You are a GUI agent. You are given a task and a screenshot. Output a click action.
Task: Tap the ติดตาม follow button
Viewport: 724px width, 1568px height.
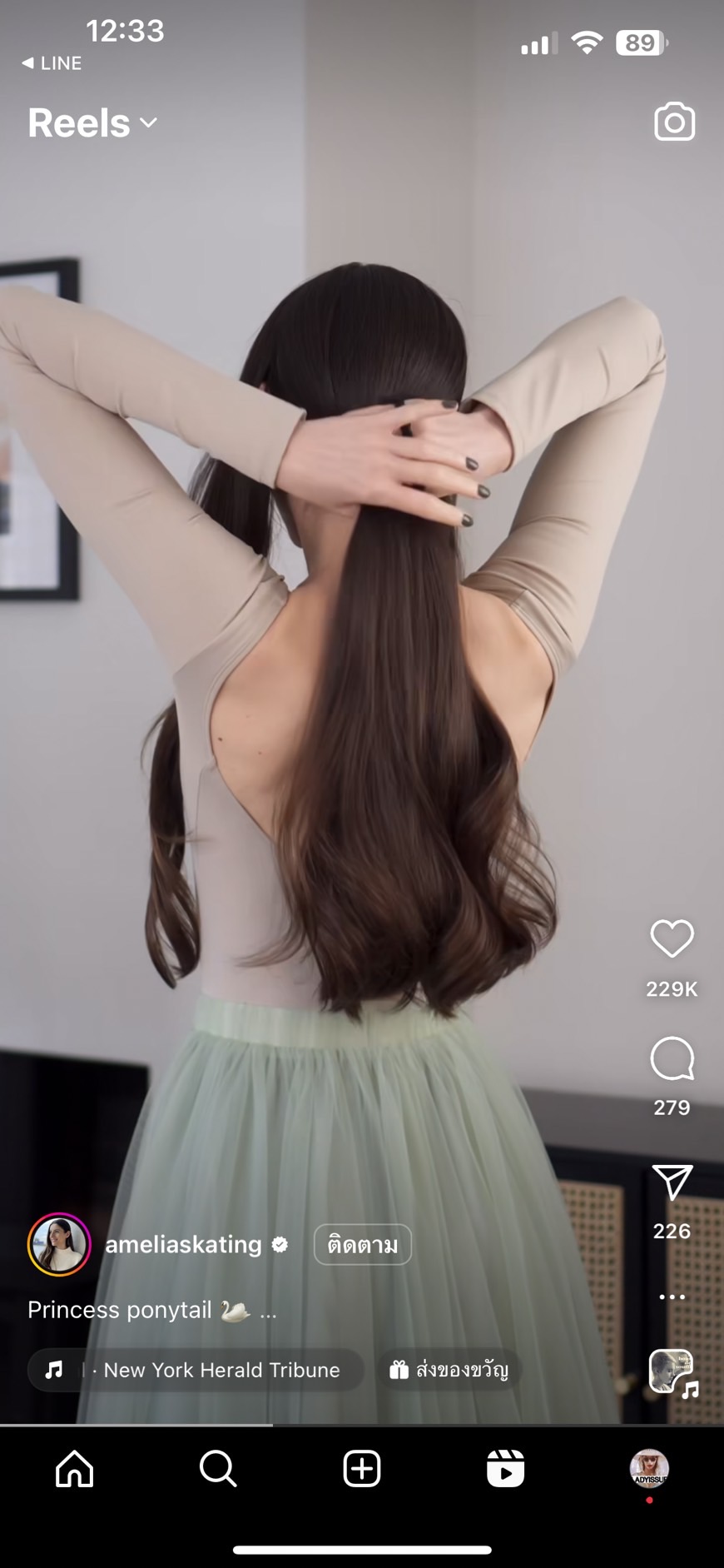[362, 1244]
